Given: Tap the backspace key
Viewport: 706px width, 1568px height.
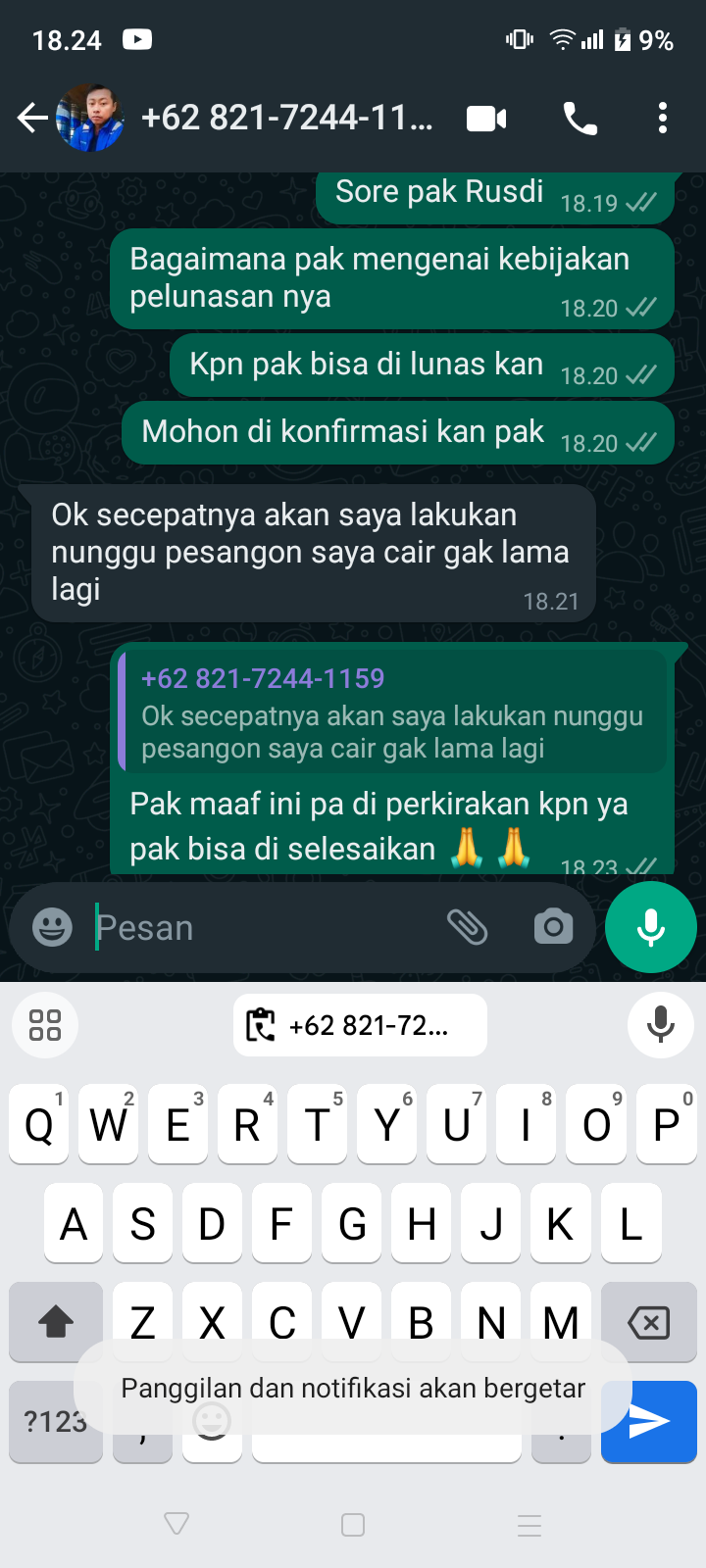Looking at the screenshot, I should (648, 1322).
